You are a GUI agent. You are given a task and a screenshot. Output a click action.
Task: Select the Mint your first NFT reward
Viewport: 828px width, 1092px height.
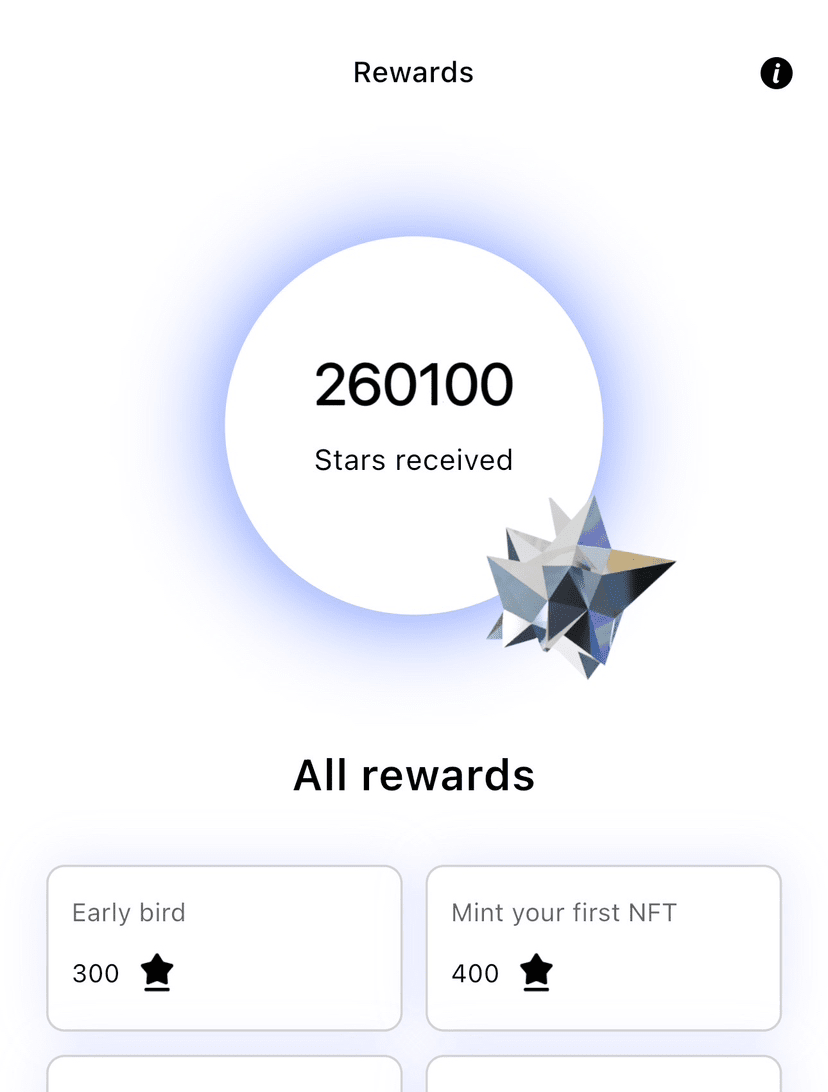(x=603, y=947)
